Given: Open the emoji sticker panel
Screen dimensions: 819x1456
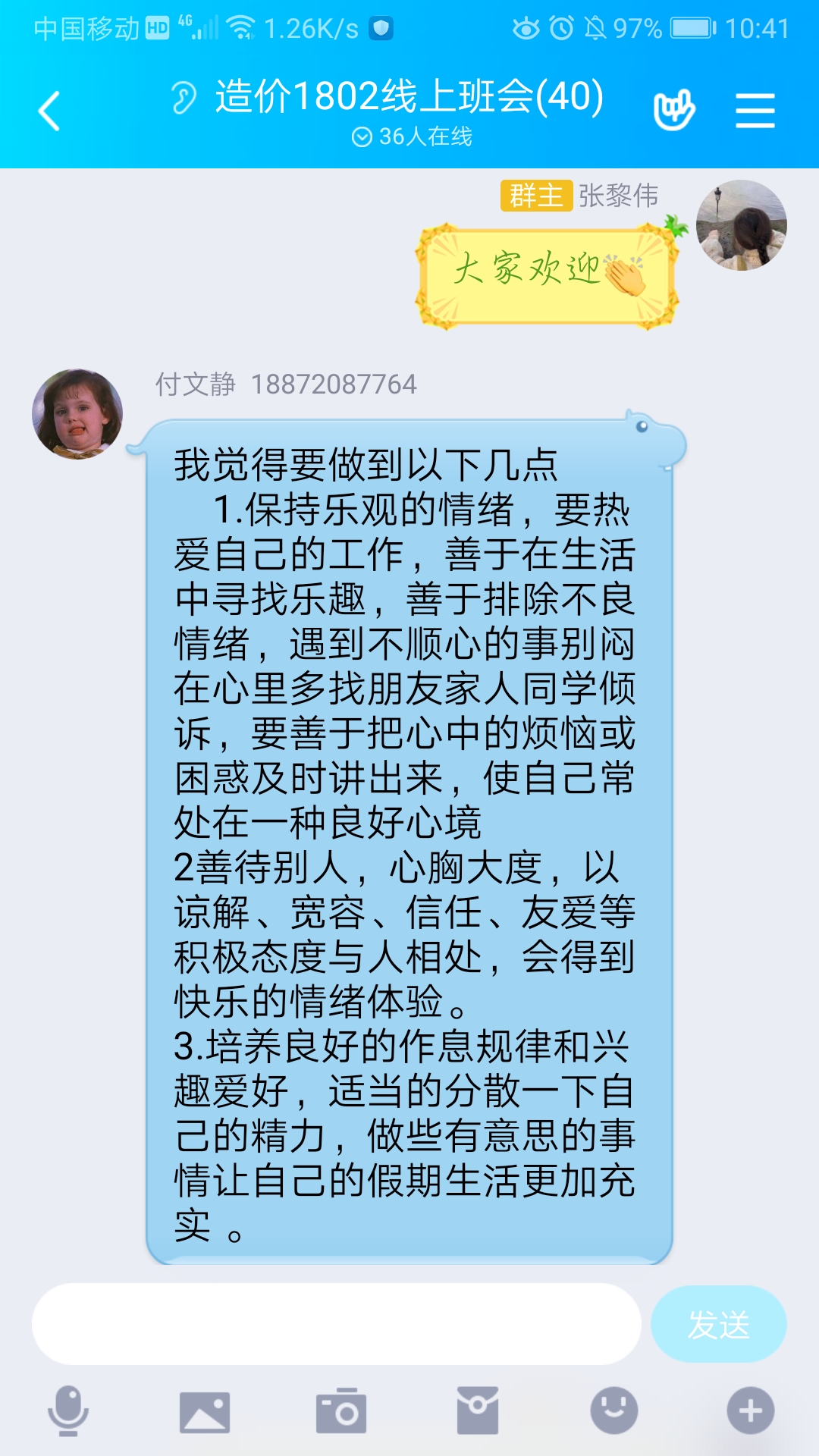Looking at the screenshot, I should point(614,1411).
